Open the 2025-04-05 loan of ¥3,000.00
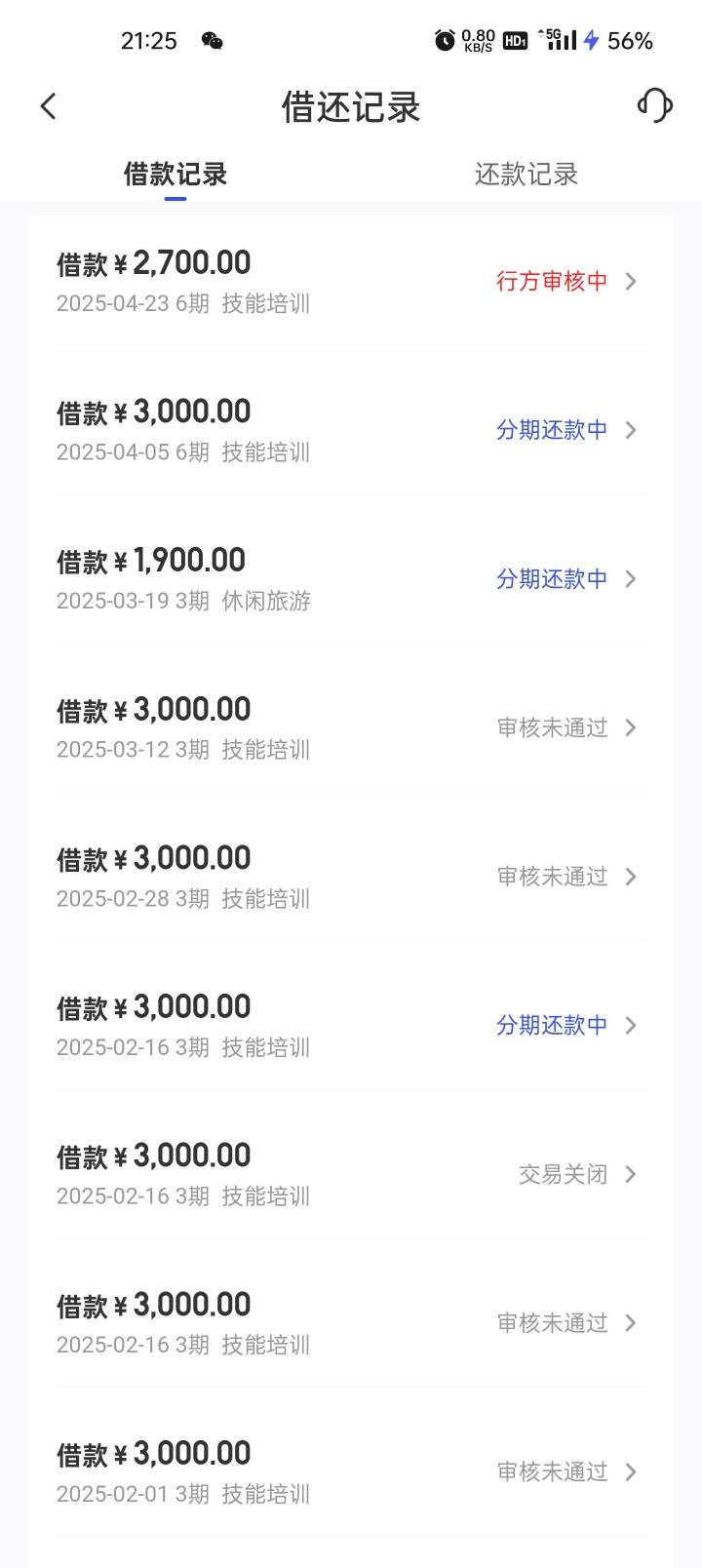Screen dimensions: 702x1568 351,430
